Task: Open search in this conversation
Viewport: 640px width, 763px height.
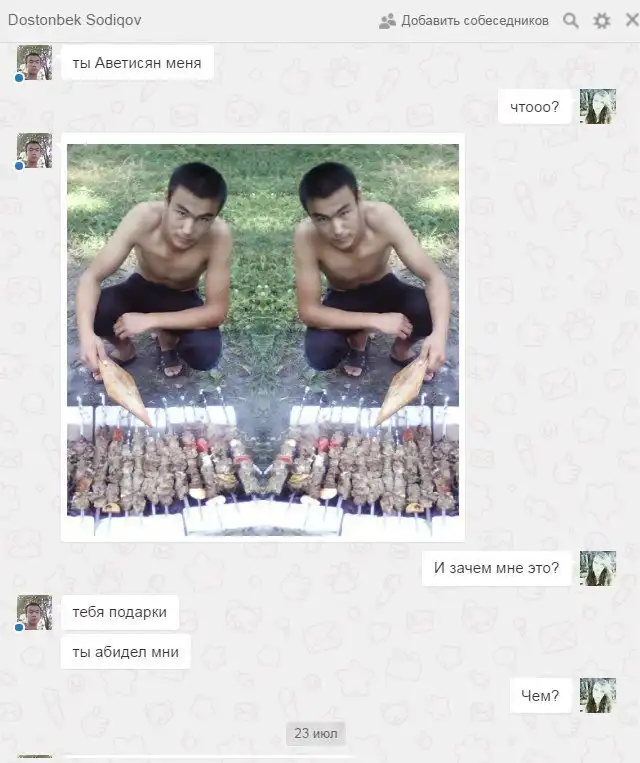Action: tap(571, 21)
